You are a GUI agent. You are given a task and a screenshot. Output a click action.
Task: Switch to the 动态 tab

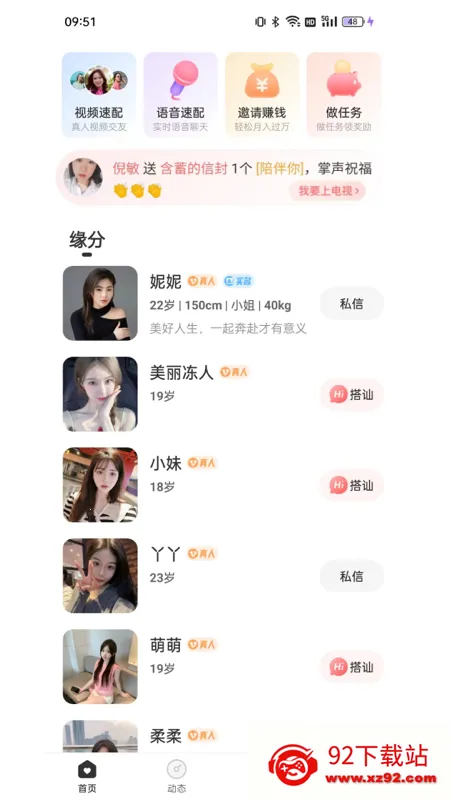click(x=177, y=777)
